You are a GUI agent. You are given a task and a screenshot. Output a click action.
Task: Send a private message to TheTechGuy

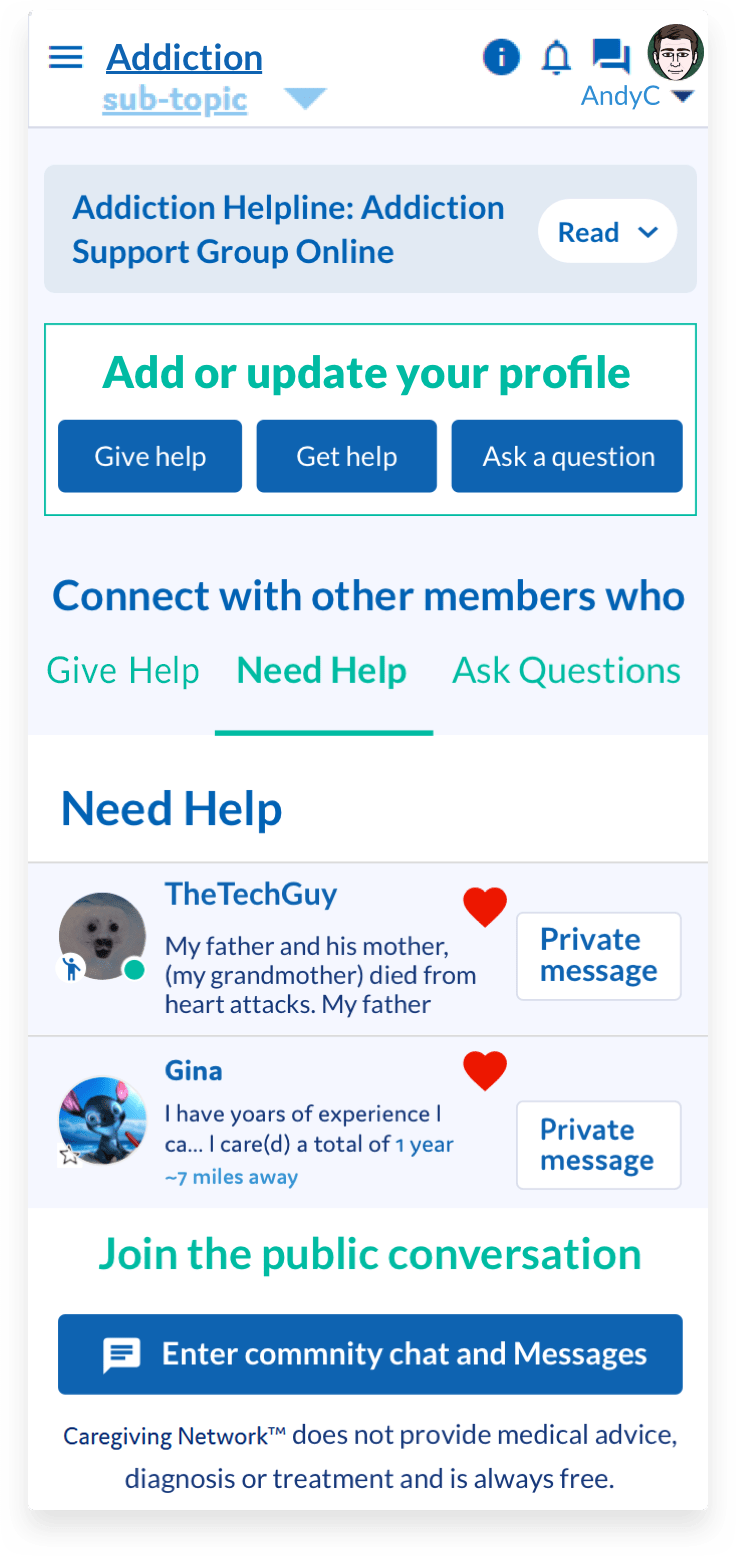coord(599,956)
